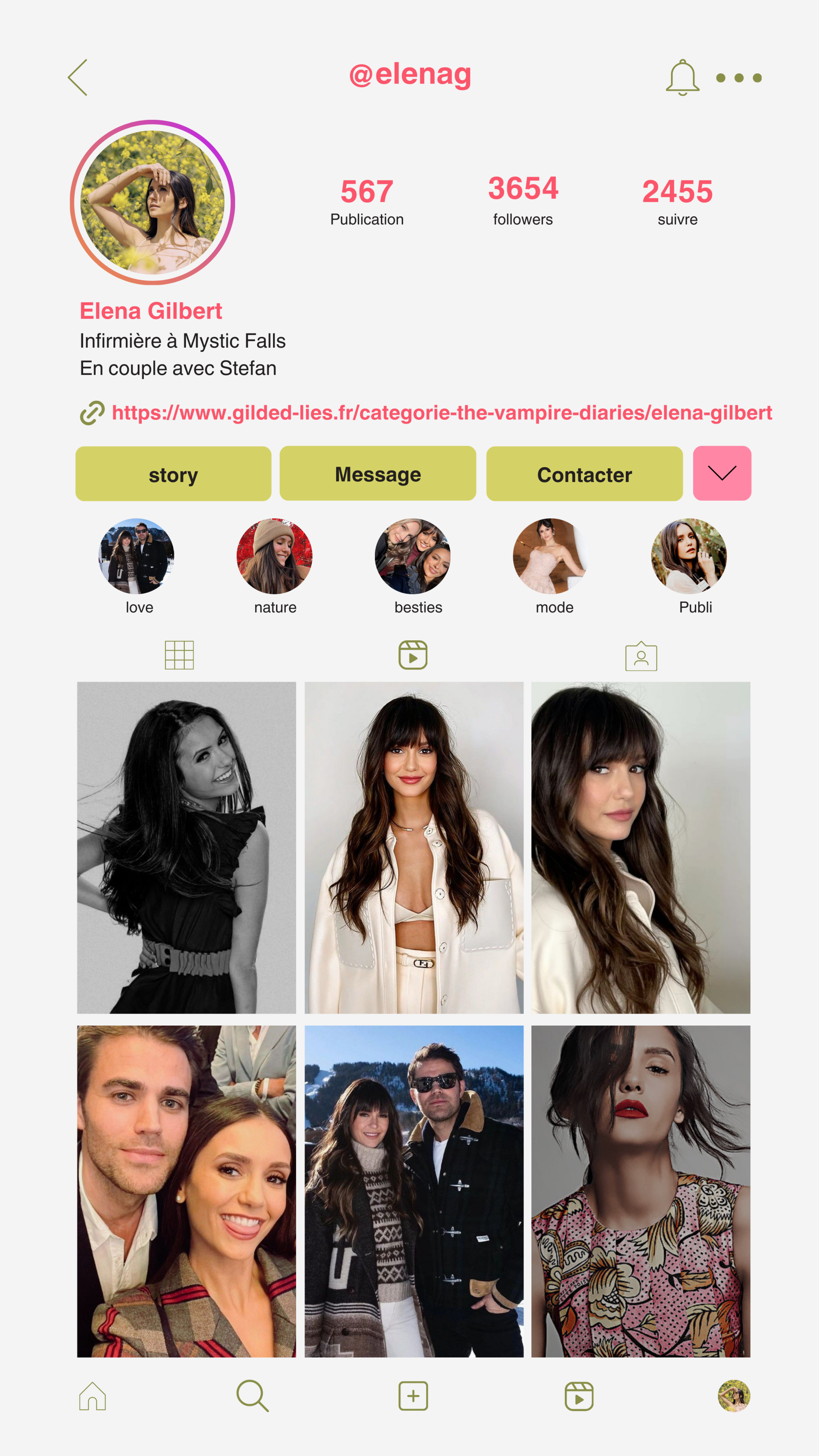819x1456 pixels.
Task: Open the black and white photo post
Action: (186, 847)
